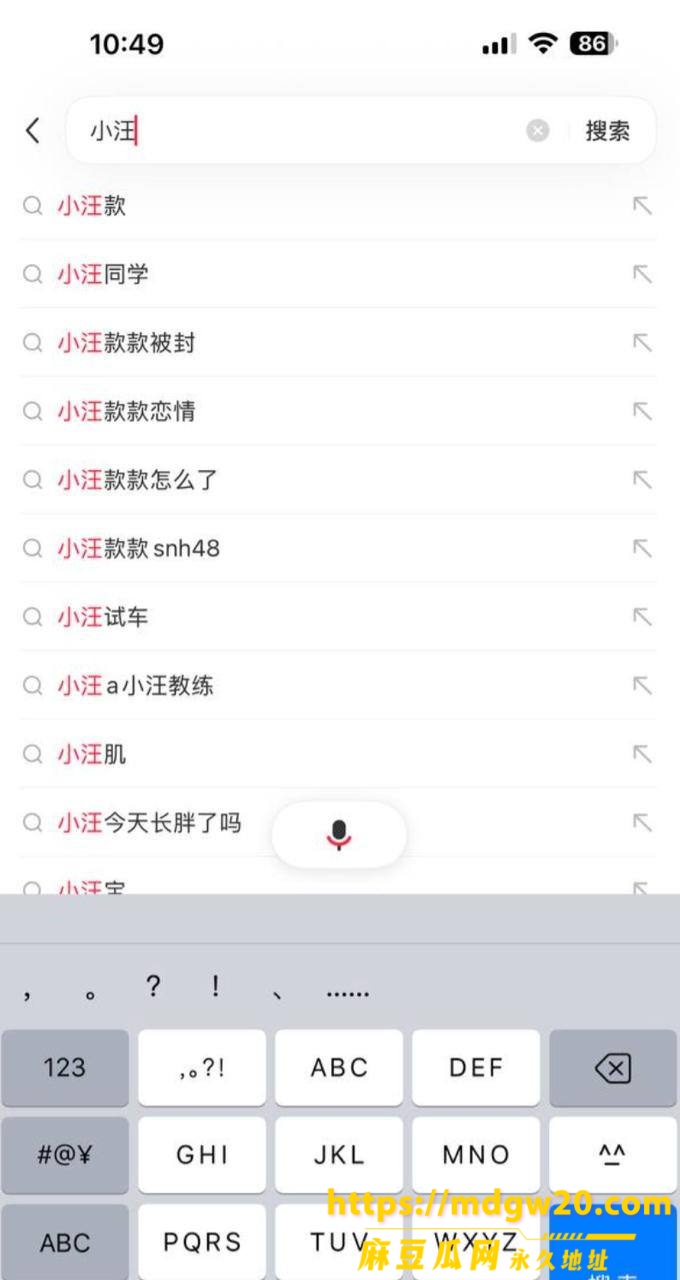Clear the search field text
The image size is (680, 1280).
click(538, 131)
